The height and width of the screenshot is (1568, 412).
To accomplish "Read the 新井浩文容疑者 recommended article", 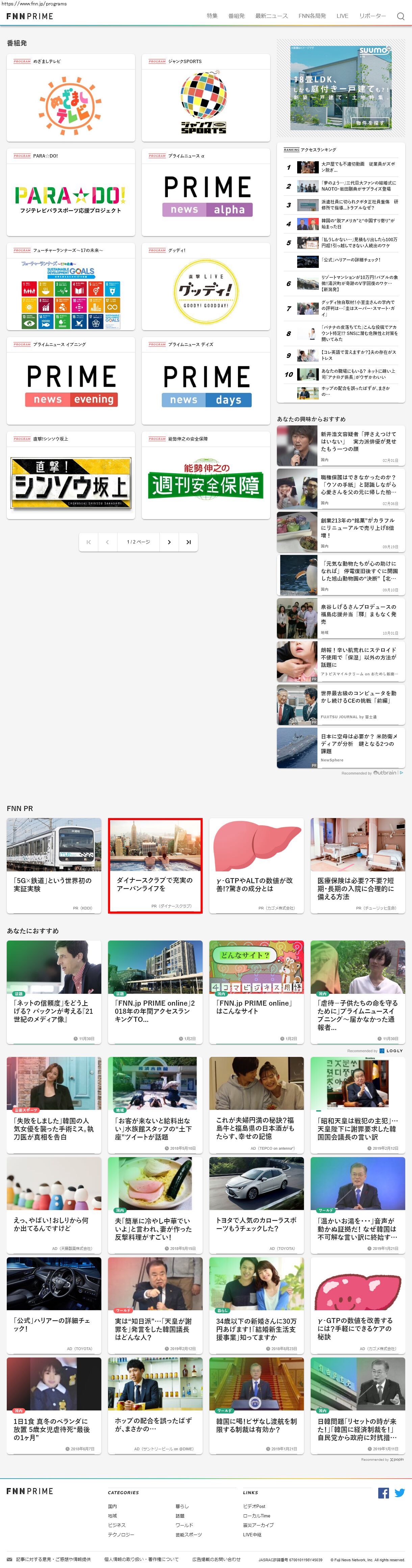I will tap(341, 446).
